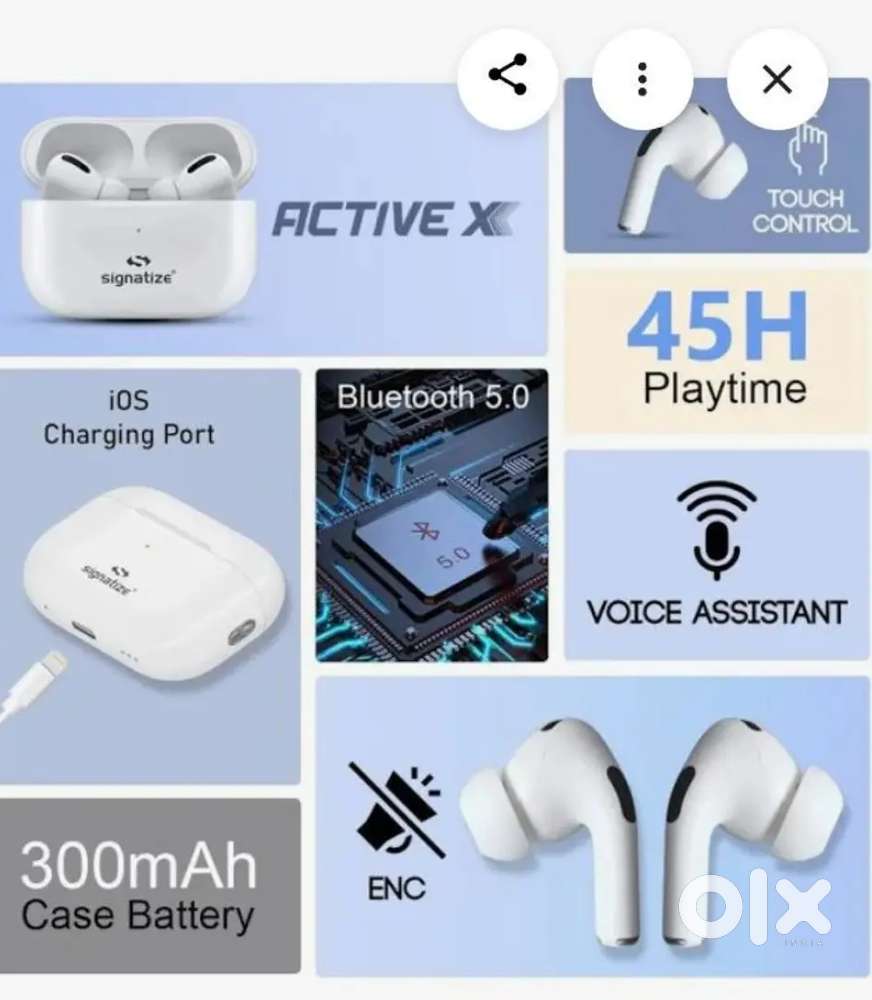The width and height of the screenshot is (872, 1000).
Task: Close the image viewer
Action: click(777, 78)
